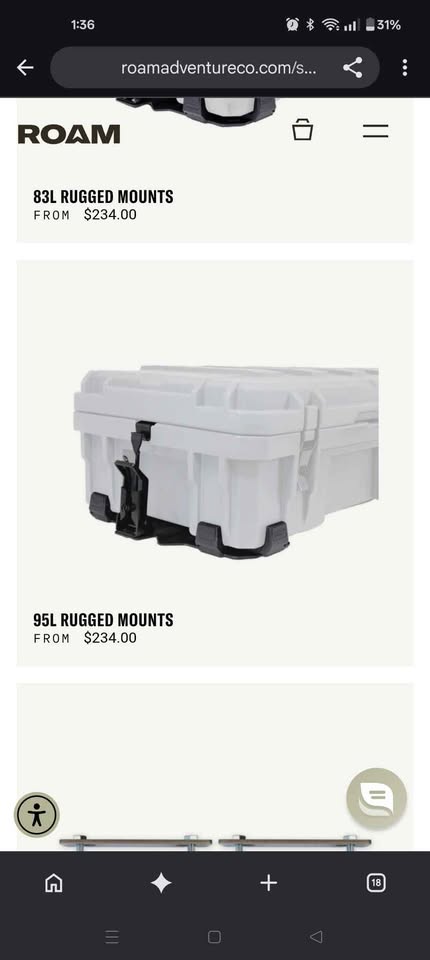View the 18 open tabs

pos(376,883)
